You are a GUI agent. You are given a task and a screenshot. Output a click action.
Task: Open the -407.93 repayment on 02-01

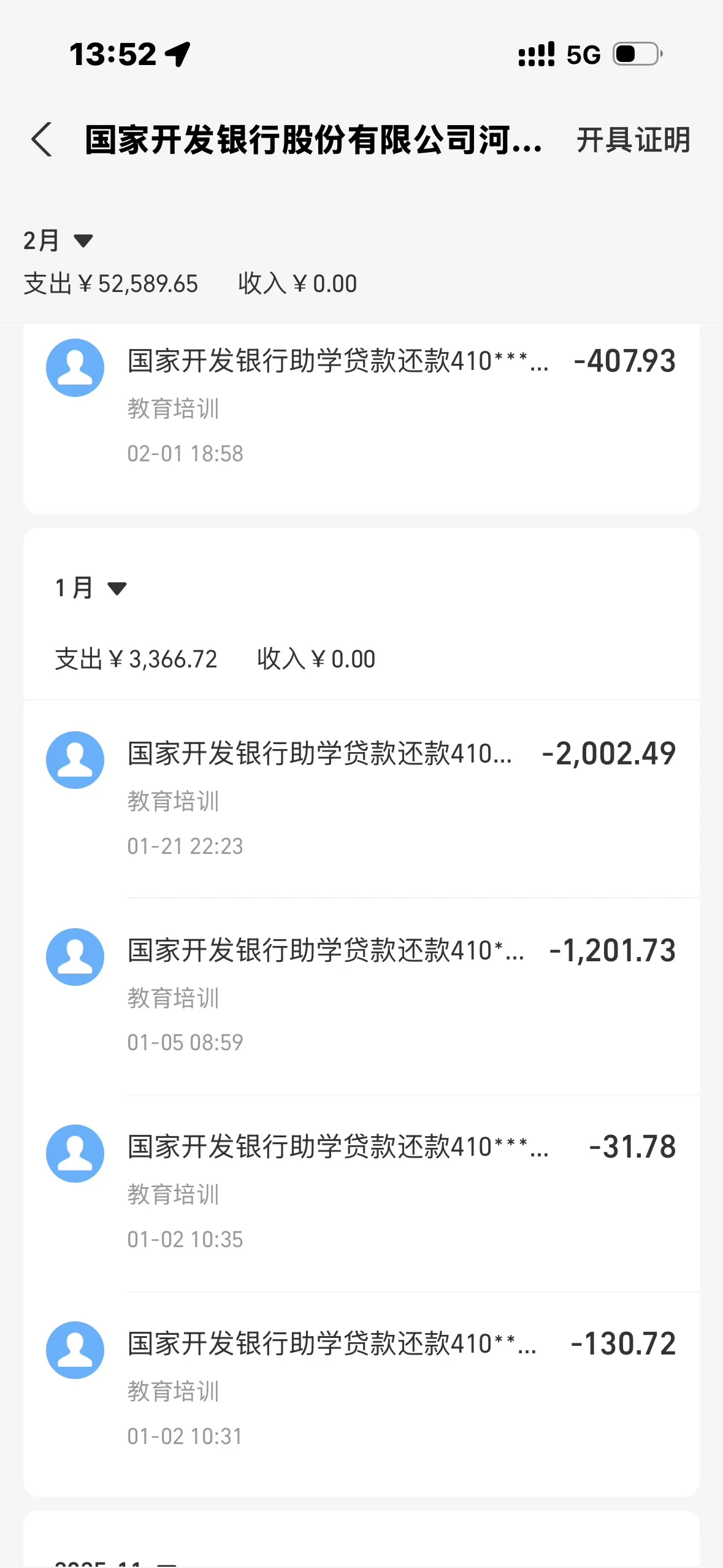click(361, 405)
